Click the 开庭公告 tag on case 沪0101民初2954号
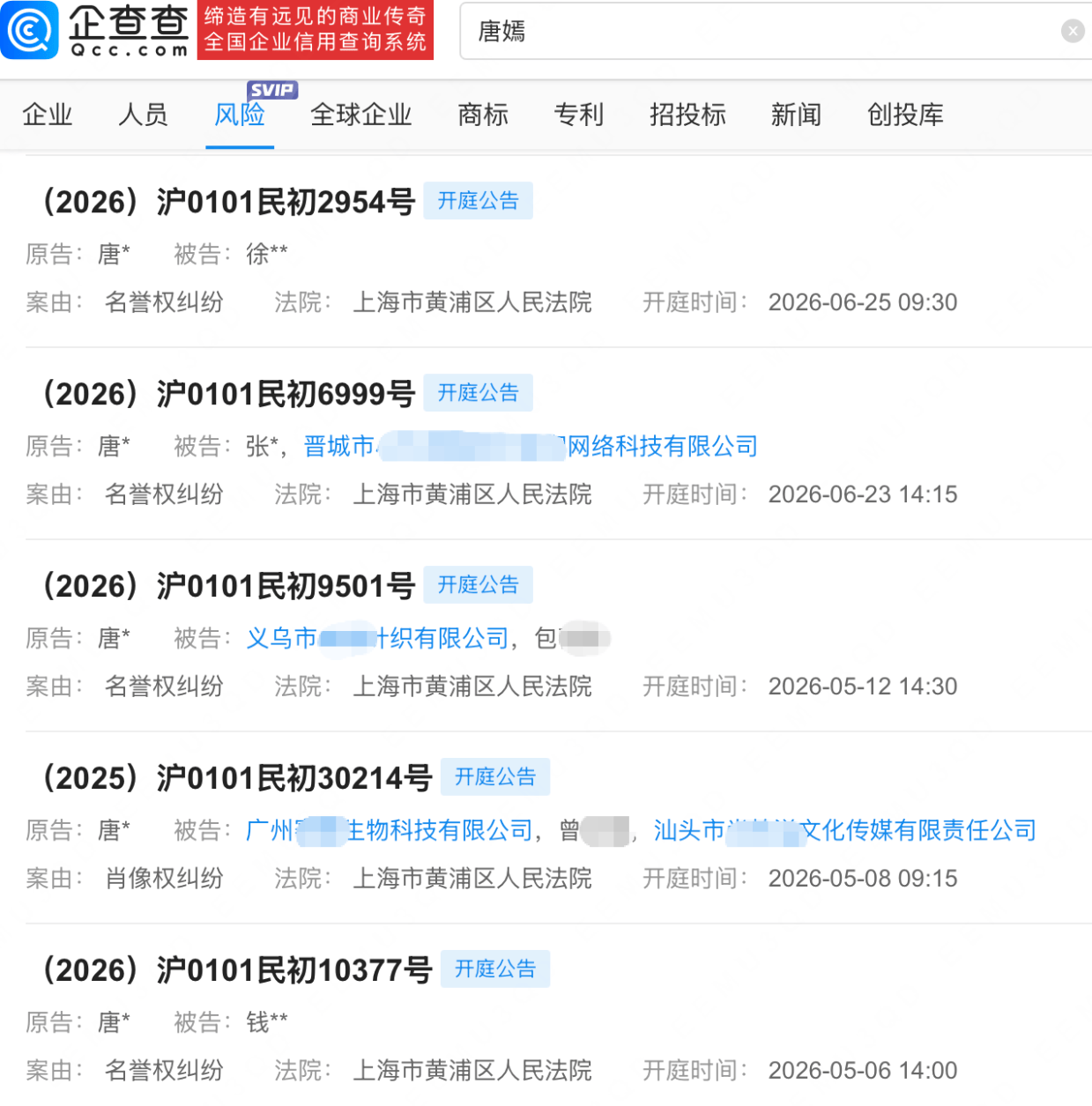Image resolution: width=1092 pixels, height=1106 pixels. [x=478, y=200]
